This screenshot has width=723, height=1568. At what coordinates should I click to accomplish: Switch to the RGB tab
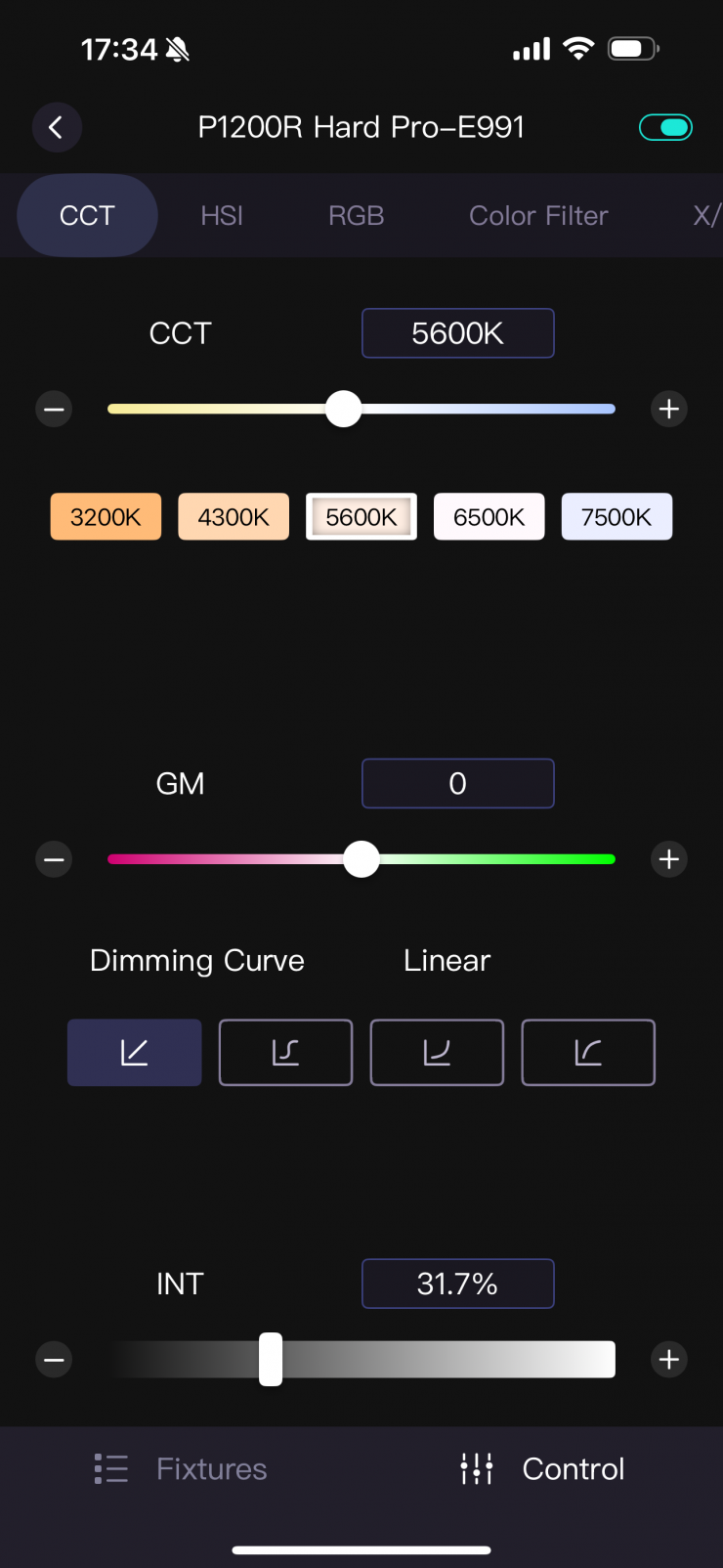coord(356,216)
